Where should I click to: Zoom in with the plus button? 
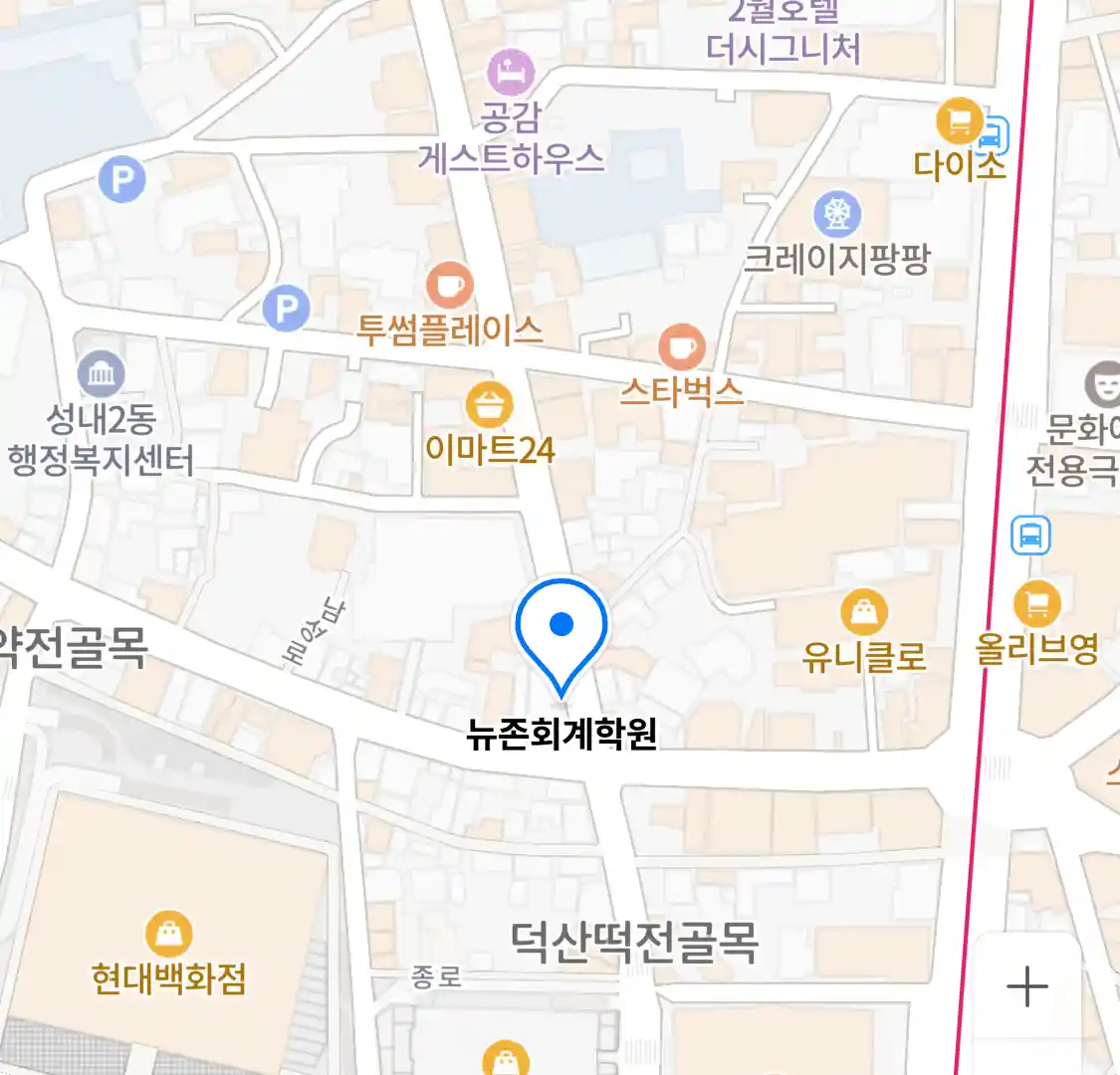1026,986
